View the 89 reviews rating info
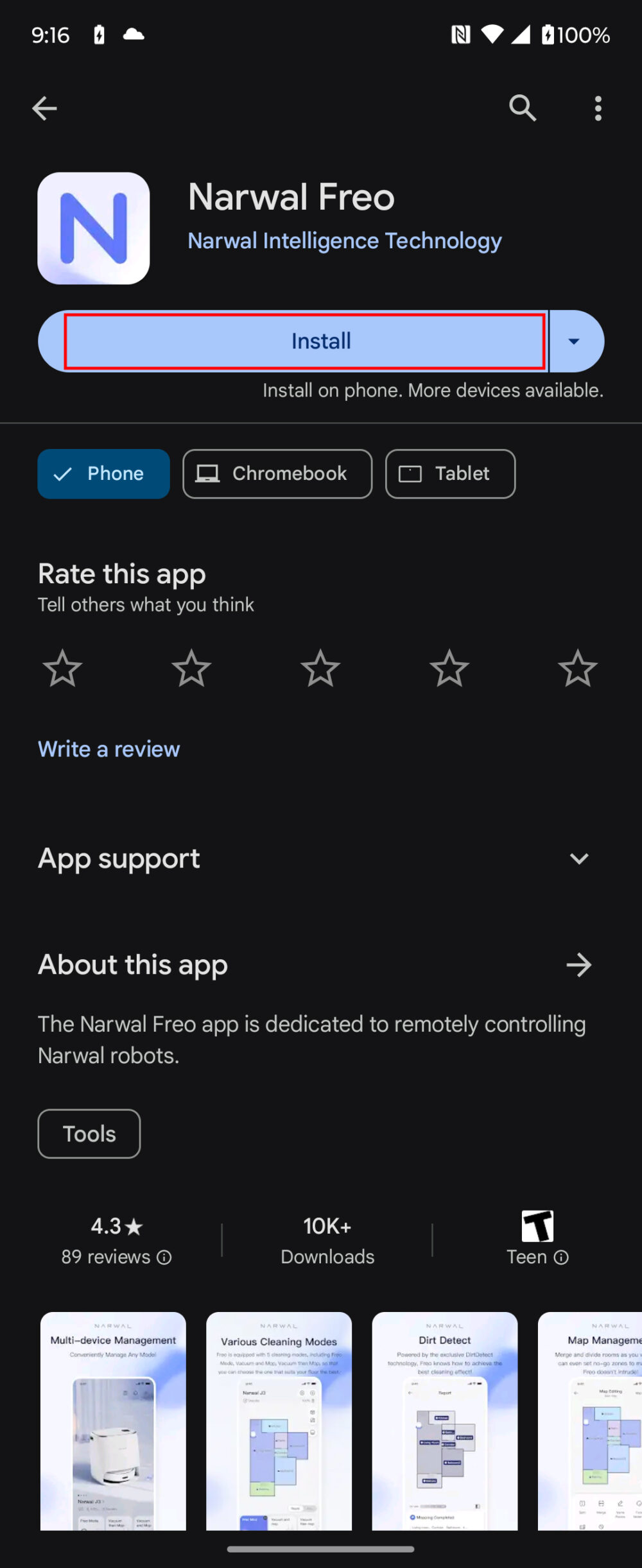The width and height of the screenshot is (642, 1568). click(116, 1257)
